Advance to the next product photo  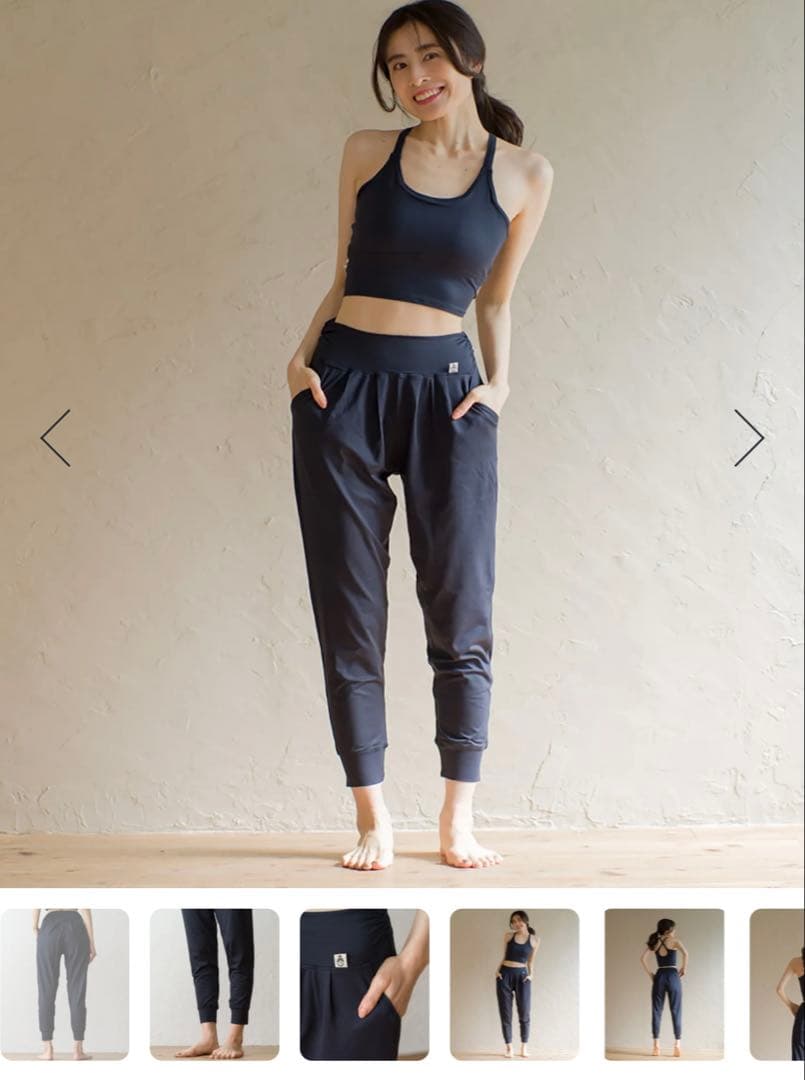pos(748,438)
